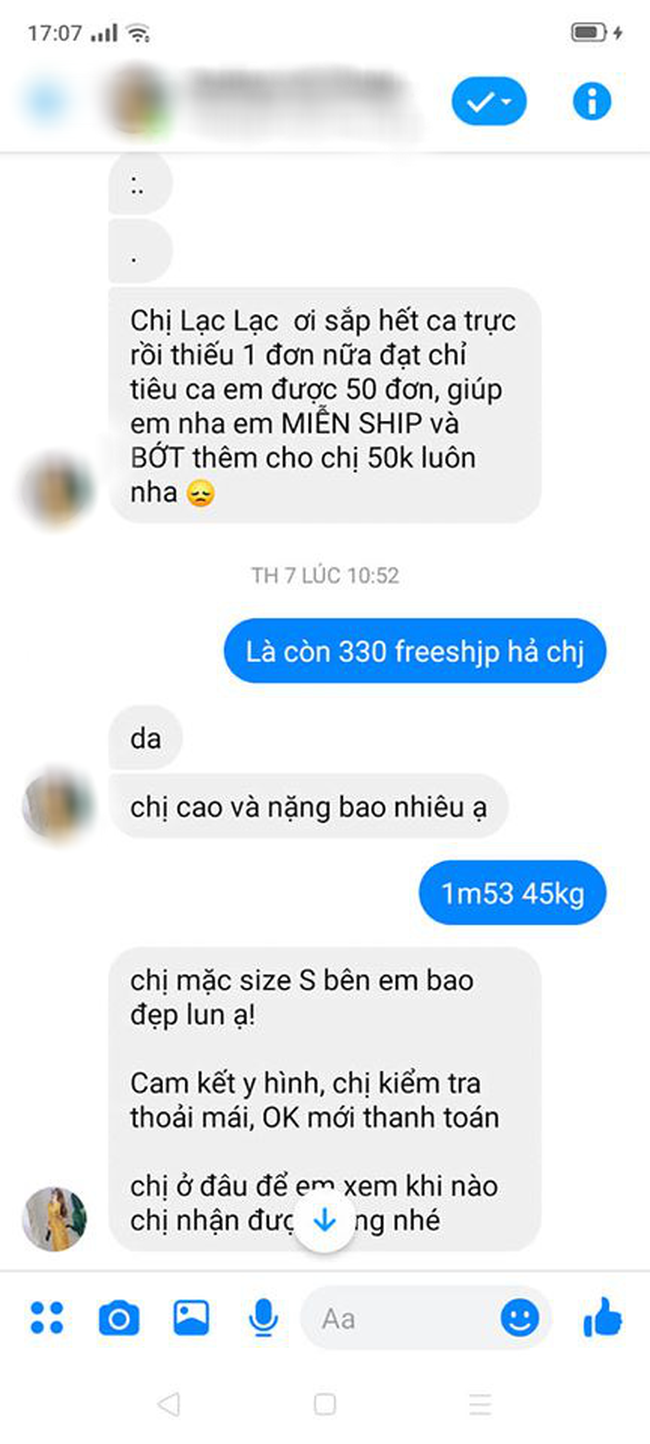The height and width of the screenshot is (1444, 650).
Task: Open the sender's profile picture avatar
Action: click(55, 1219)
